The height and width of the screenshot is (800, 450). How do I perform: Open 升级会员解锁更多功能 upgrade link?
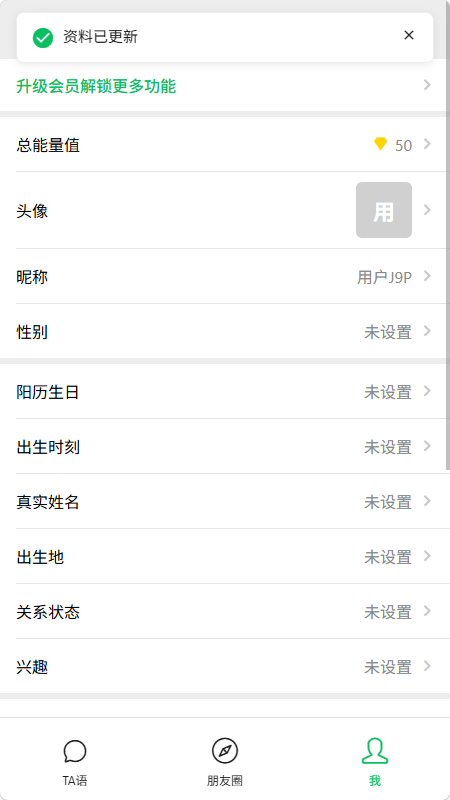click(x=223, y=86)
